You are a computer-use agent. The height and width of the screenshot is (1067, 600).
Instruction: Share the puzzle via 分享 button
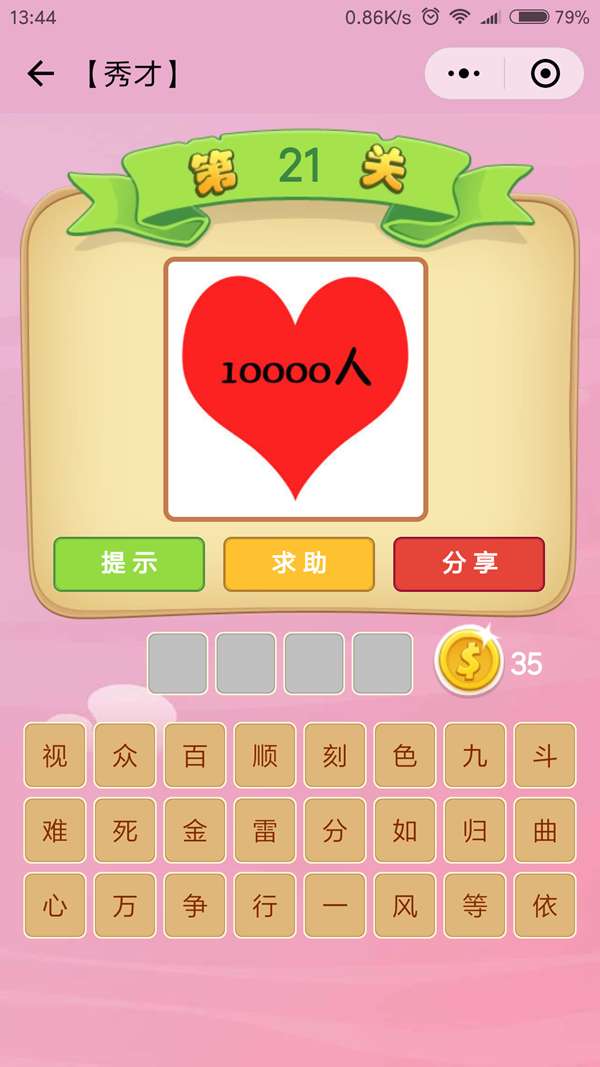pyautogui.click(x=469, y=564)
